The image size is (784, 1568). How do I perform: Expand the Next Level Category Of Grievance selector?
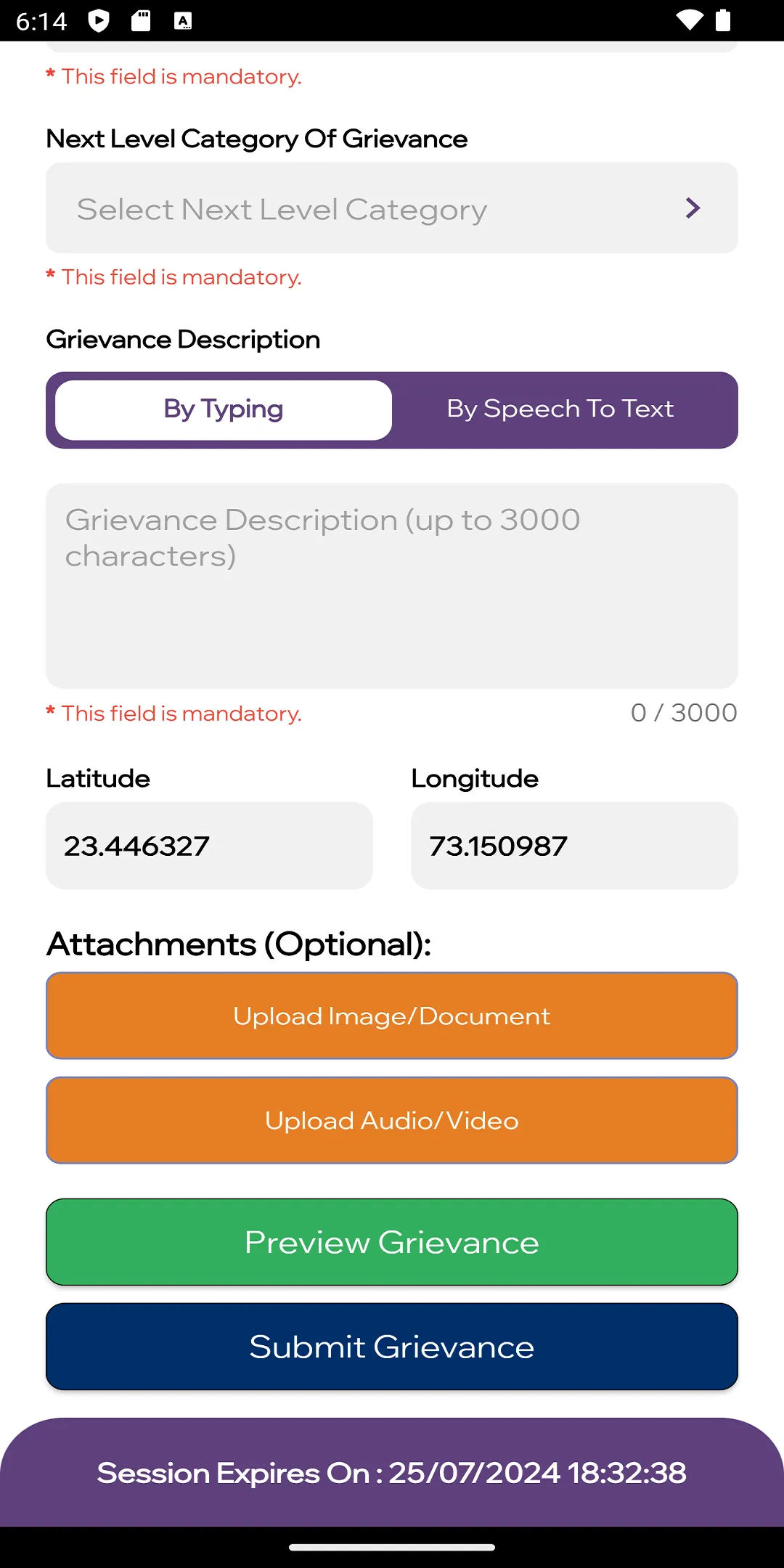click(x=392, y=208)
